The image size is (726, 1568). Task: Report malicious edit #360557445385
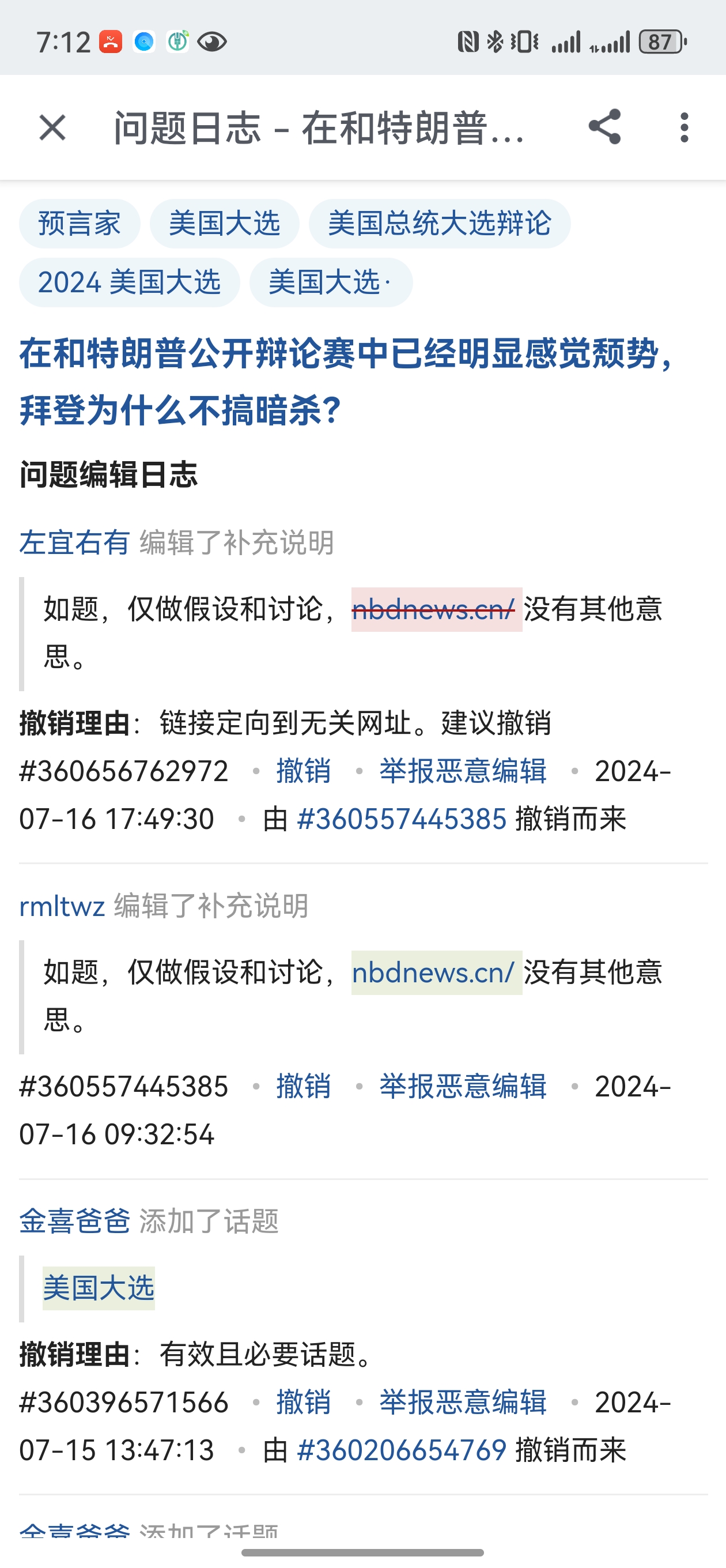point(463,1087)
